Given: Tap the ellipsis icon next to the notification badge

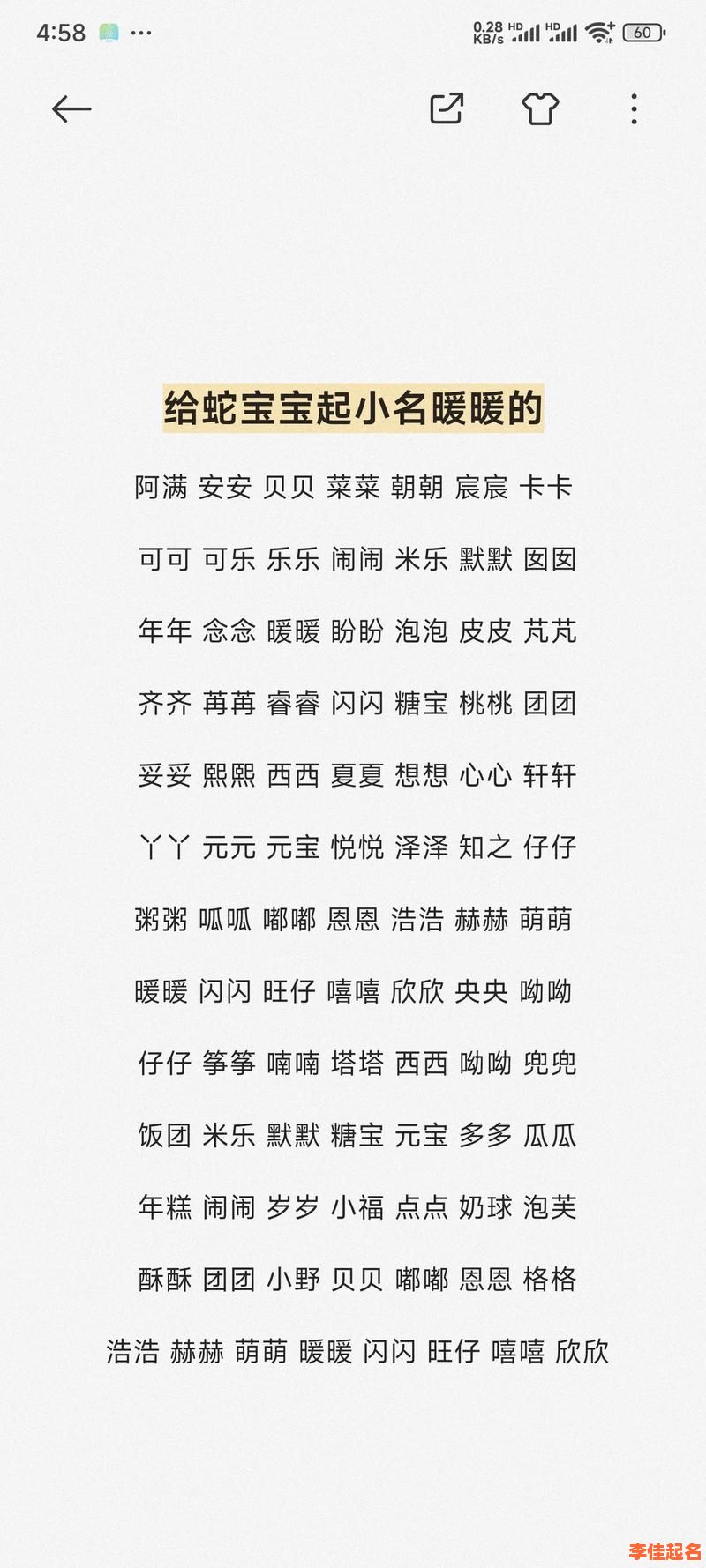Looking at the screenshot, I should coord(138,32).
